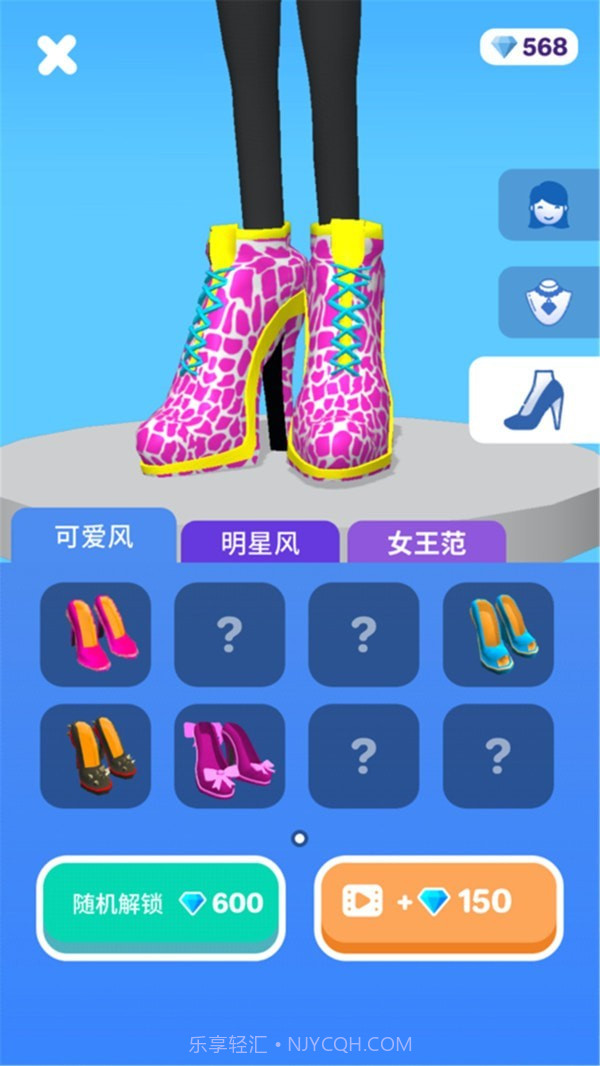Tap 随机解锁 to unlock for 600 gems
This screenshot has height=1066, width=600.
tap(161, 904)
